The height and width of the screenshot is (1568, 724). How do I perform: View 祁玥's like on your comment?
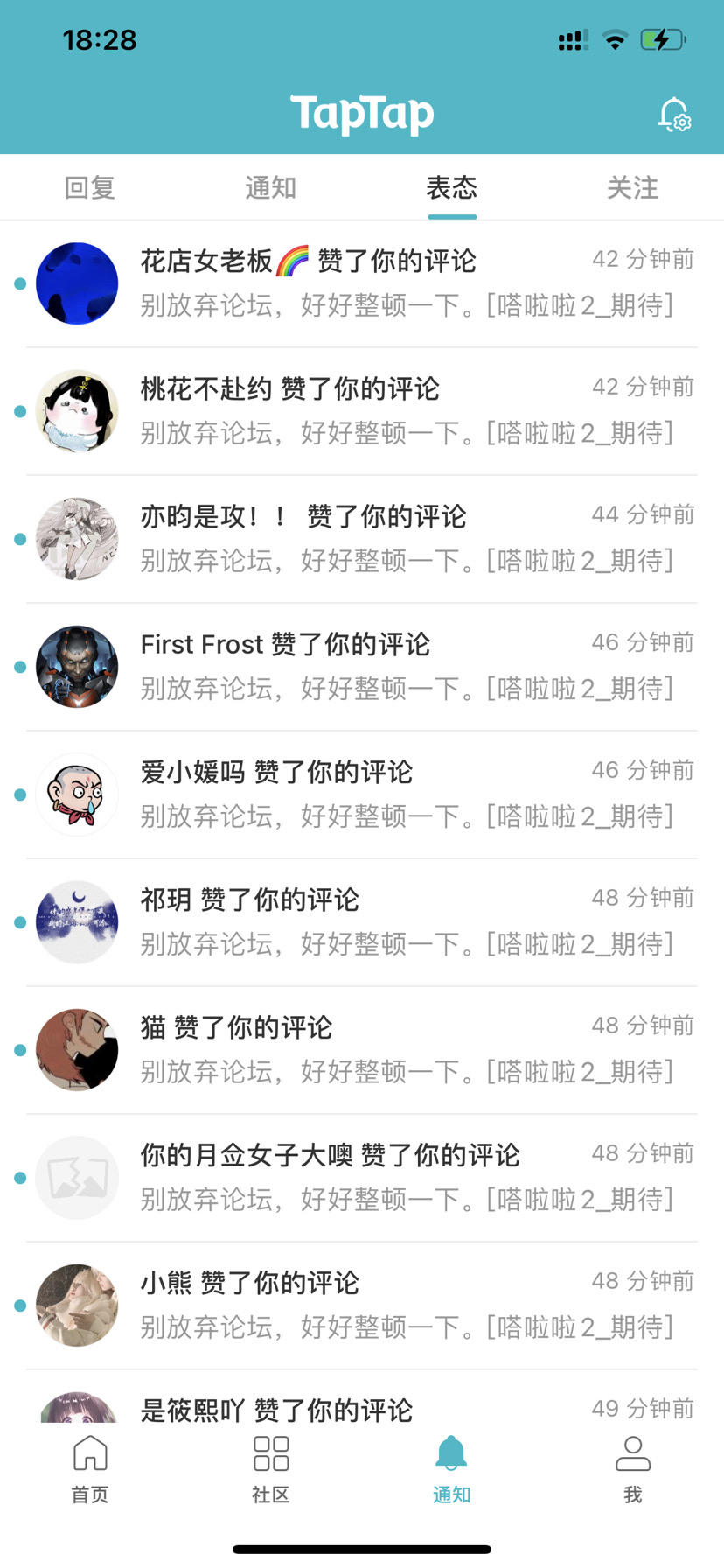click(407, 922)
